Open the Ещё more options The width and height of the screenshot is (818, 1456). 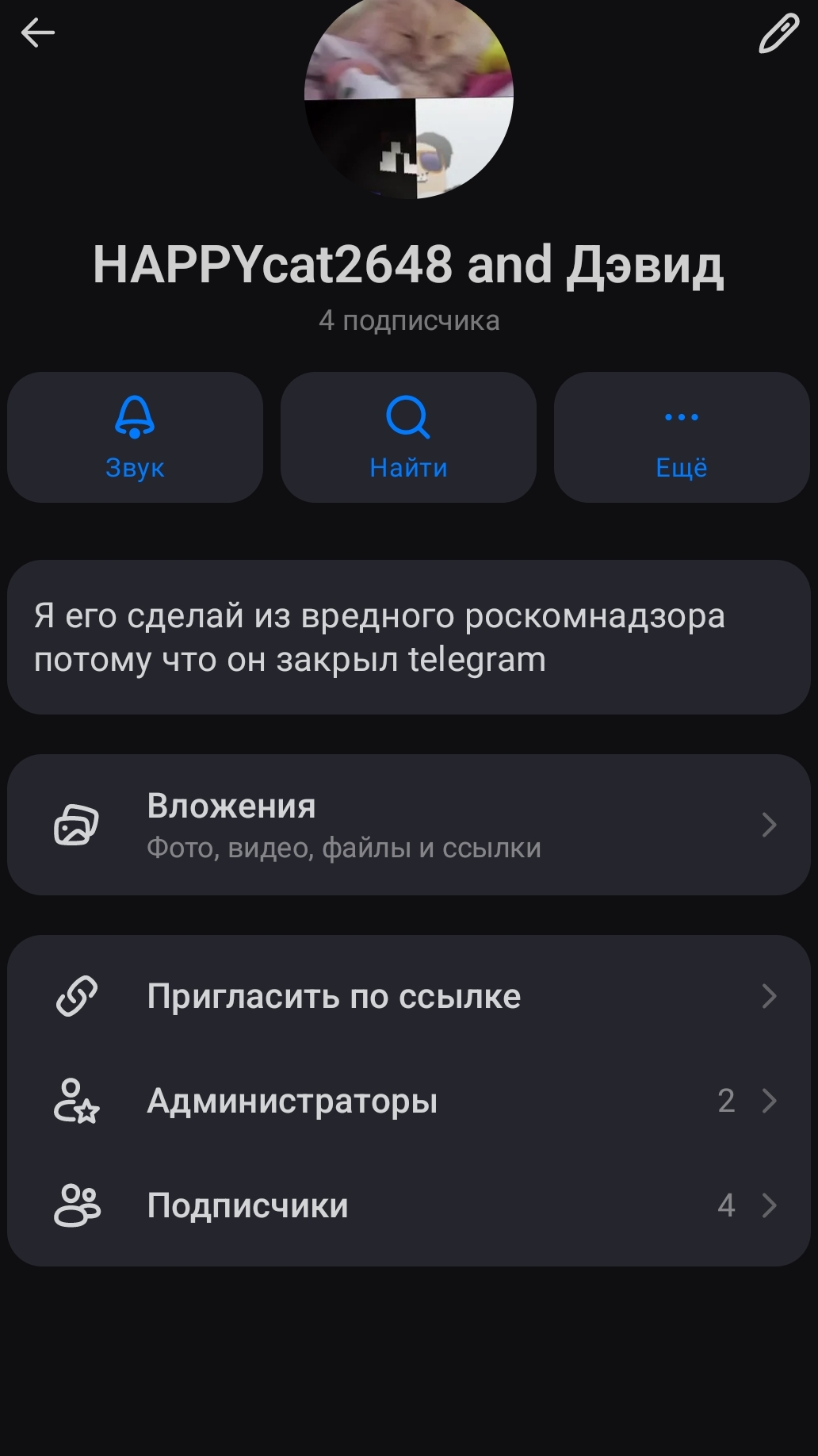tap(682, 437)
